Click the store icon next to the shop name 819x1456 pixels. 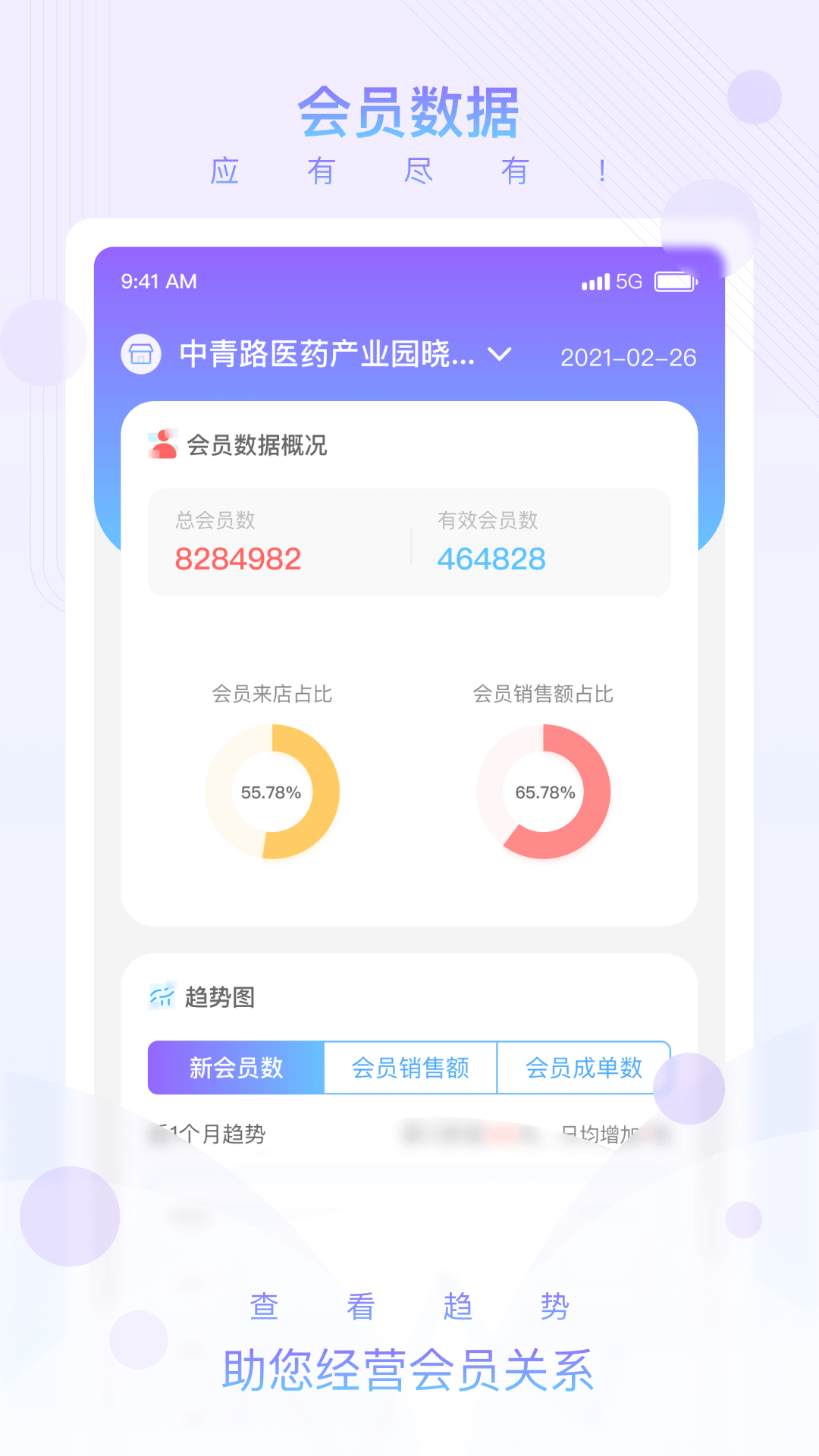(141, 354)
